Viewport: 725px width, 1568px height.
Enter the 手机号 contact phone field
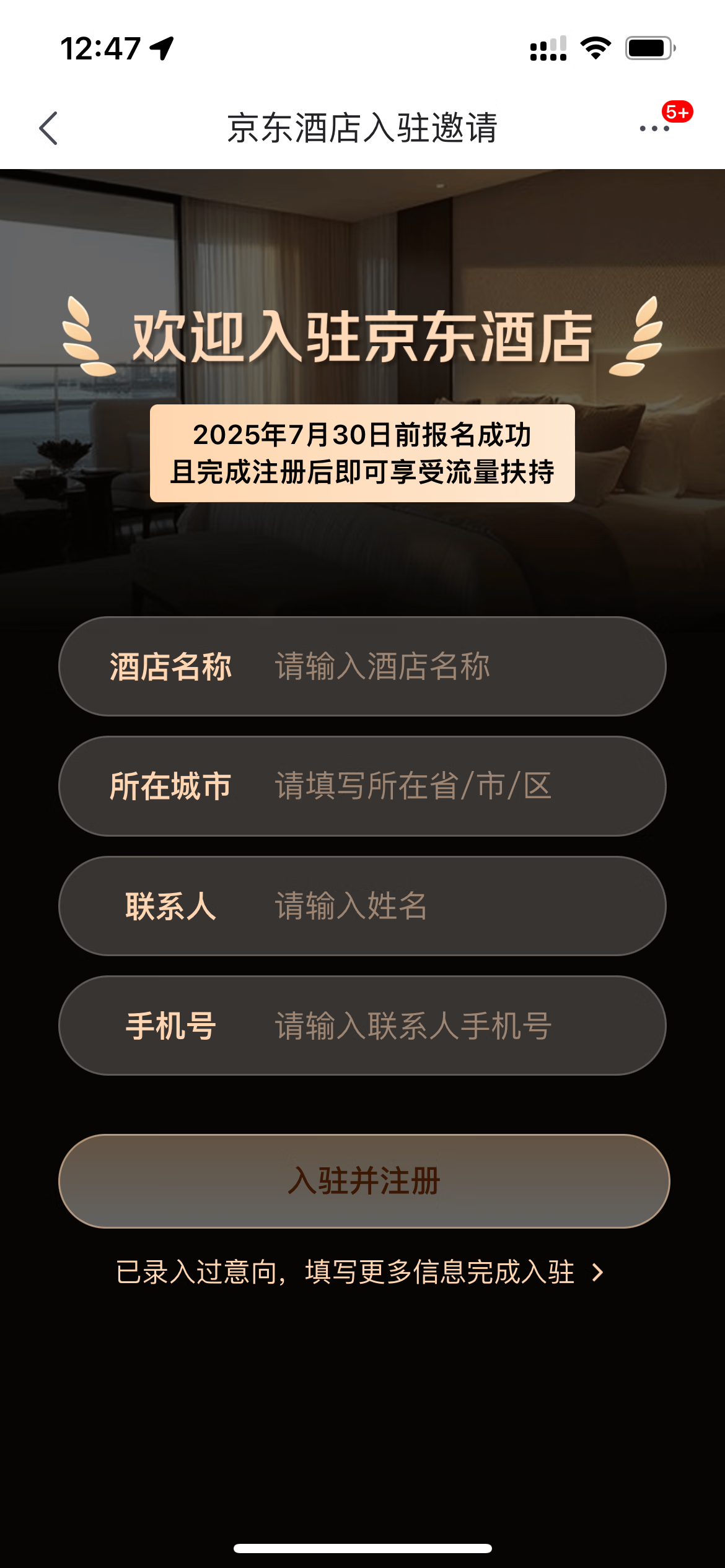tap(434, 1026)
